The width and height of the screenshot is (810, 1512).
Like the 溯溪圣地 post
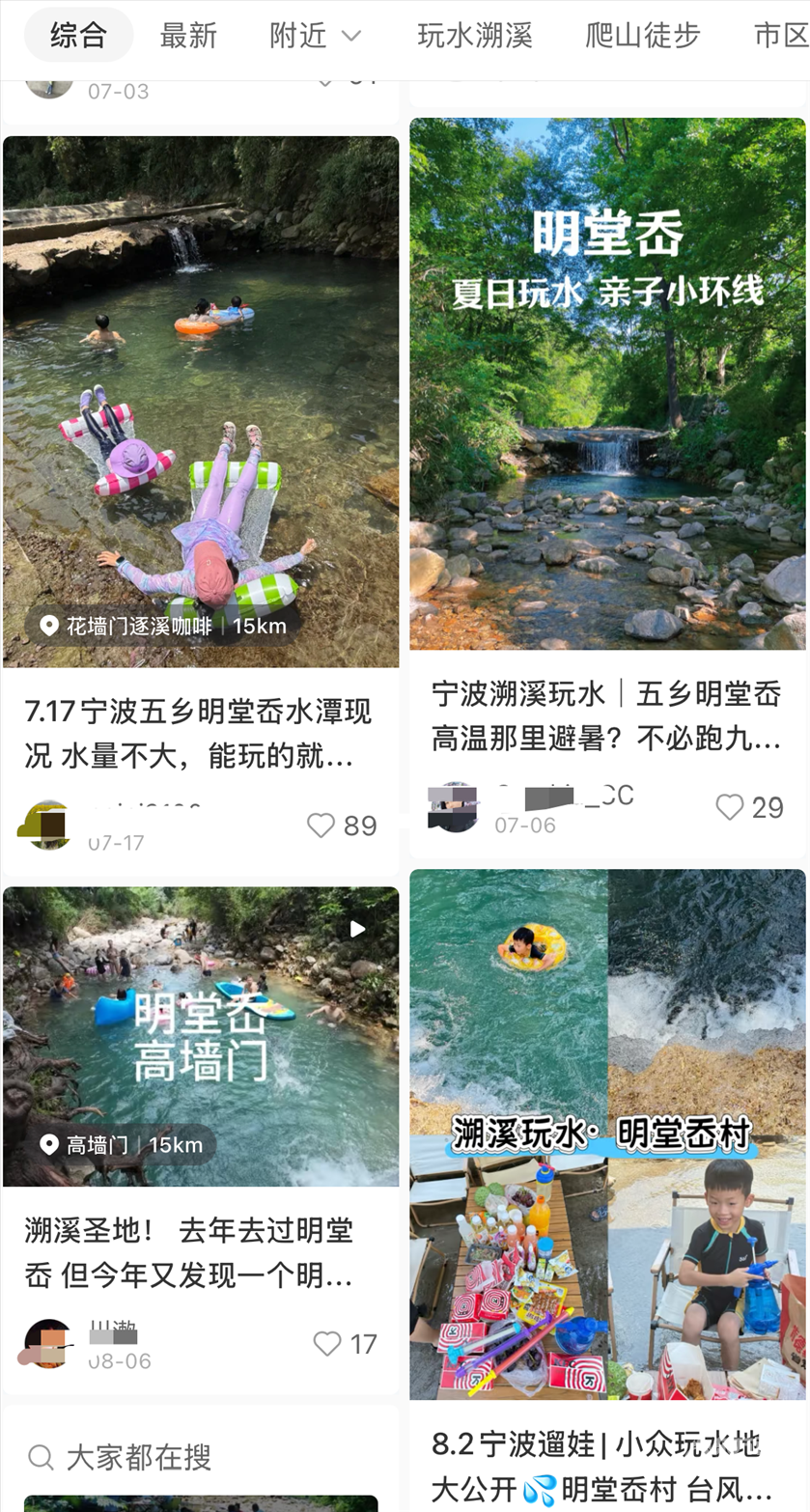tap(328, 1343)
